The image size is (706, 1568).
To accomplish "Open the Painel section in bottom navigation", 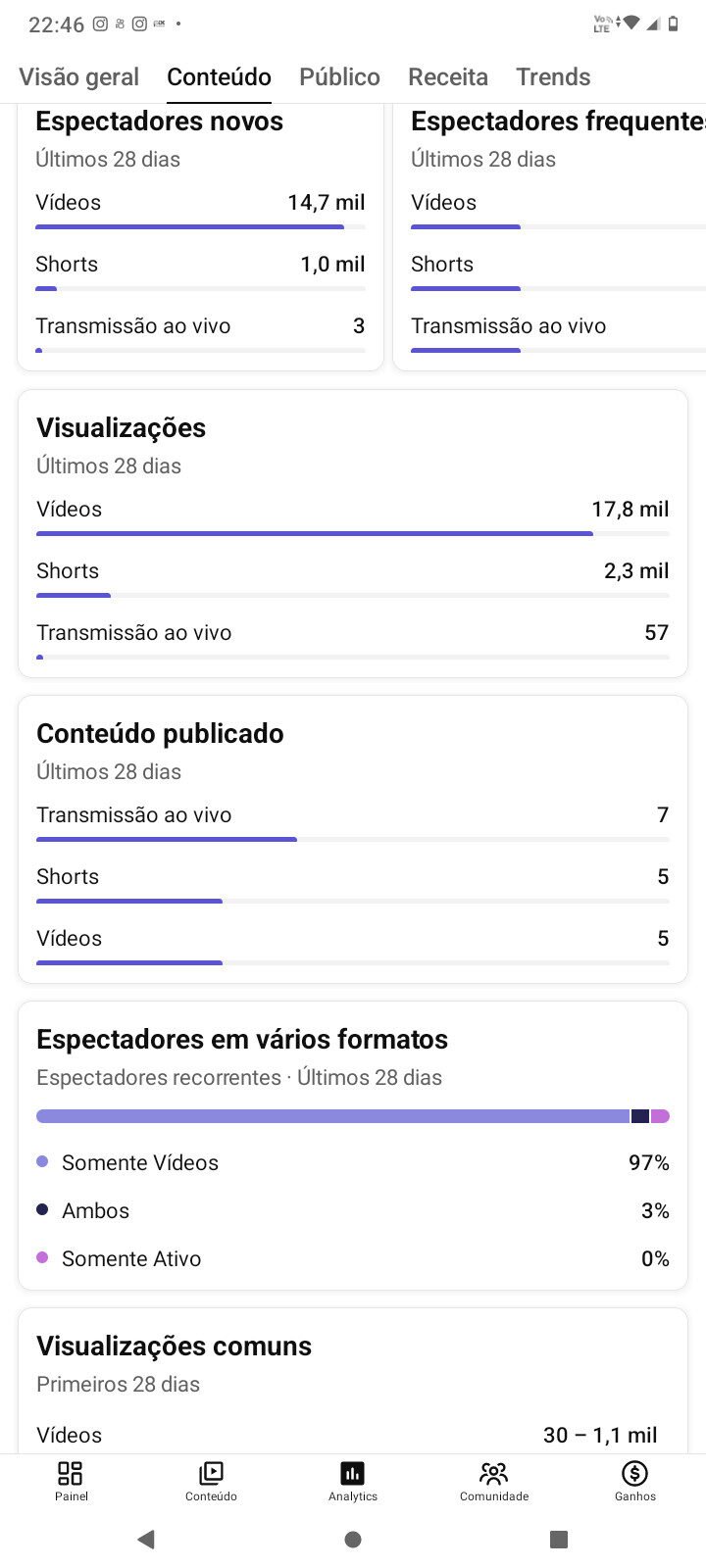I will [71, 1482].
